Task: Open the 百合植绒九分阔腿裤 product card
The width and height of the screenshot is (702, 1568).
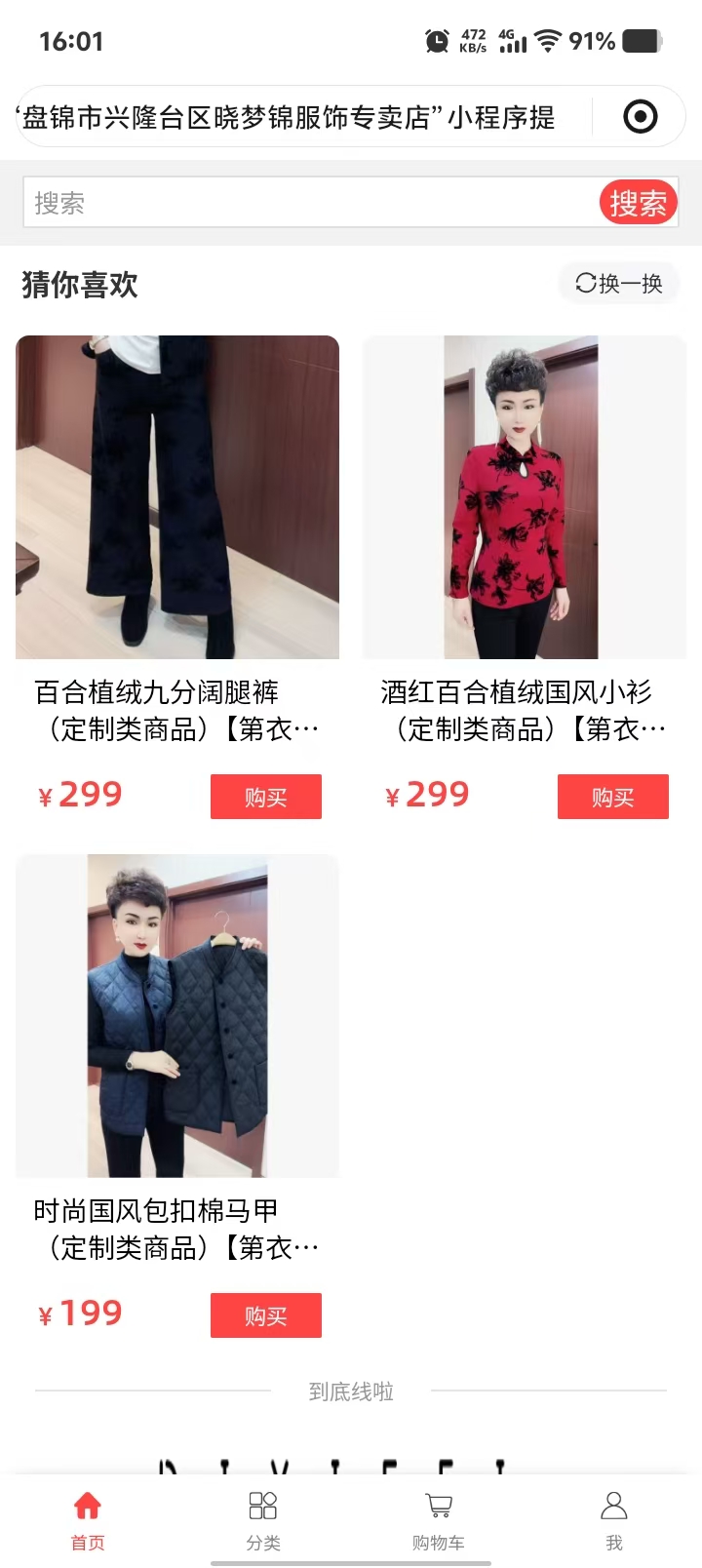Action: [177, 497]
